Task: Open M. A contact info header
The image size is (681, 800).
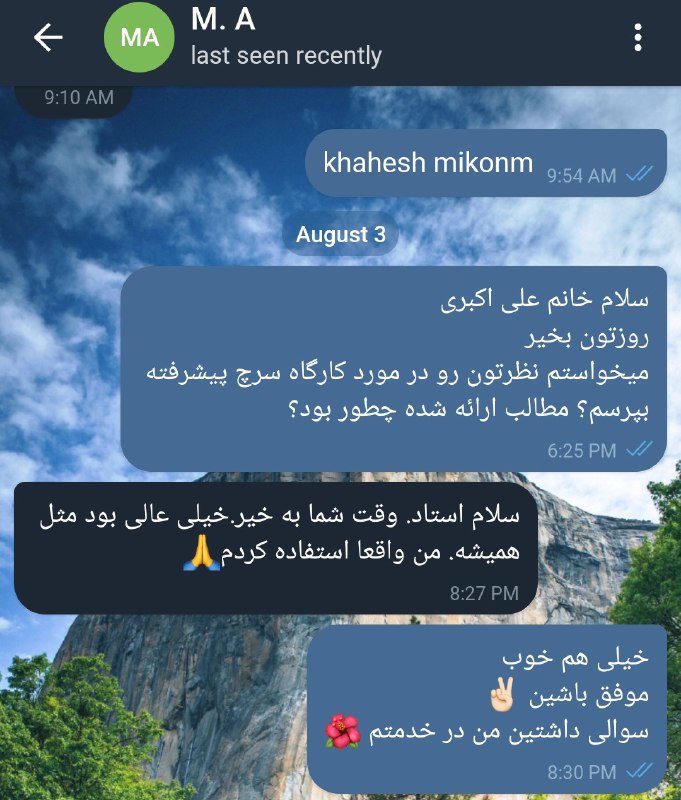Action: 286,38
